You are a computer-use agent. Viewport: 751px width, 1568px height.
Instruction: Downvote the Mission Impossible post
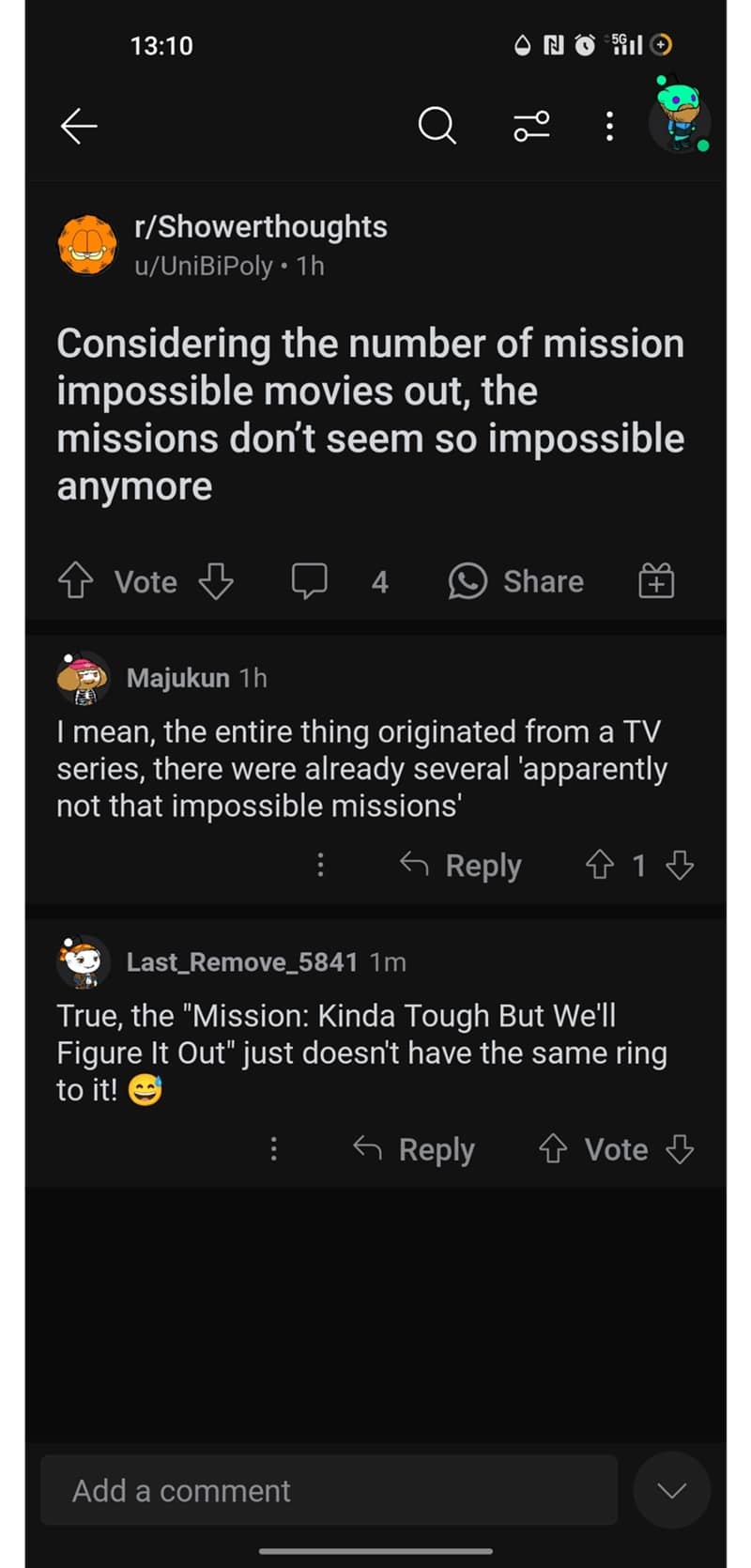click(216, 582)
